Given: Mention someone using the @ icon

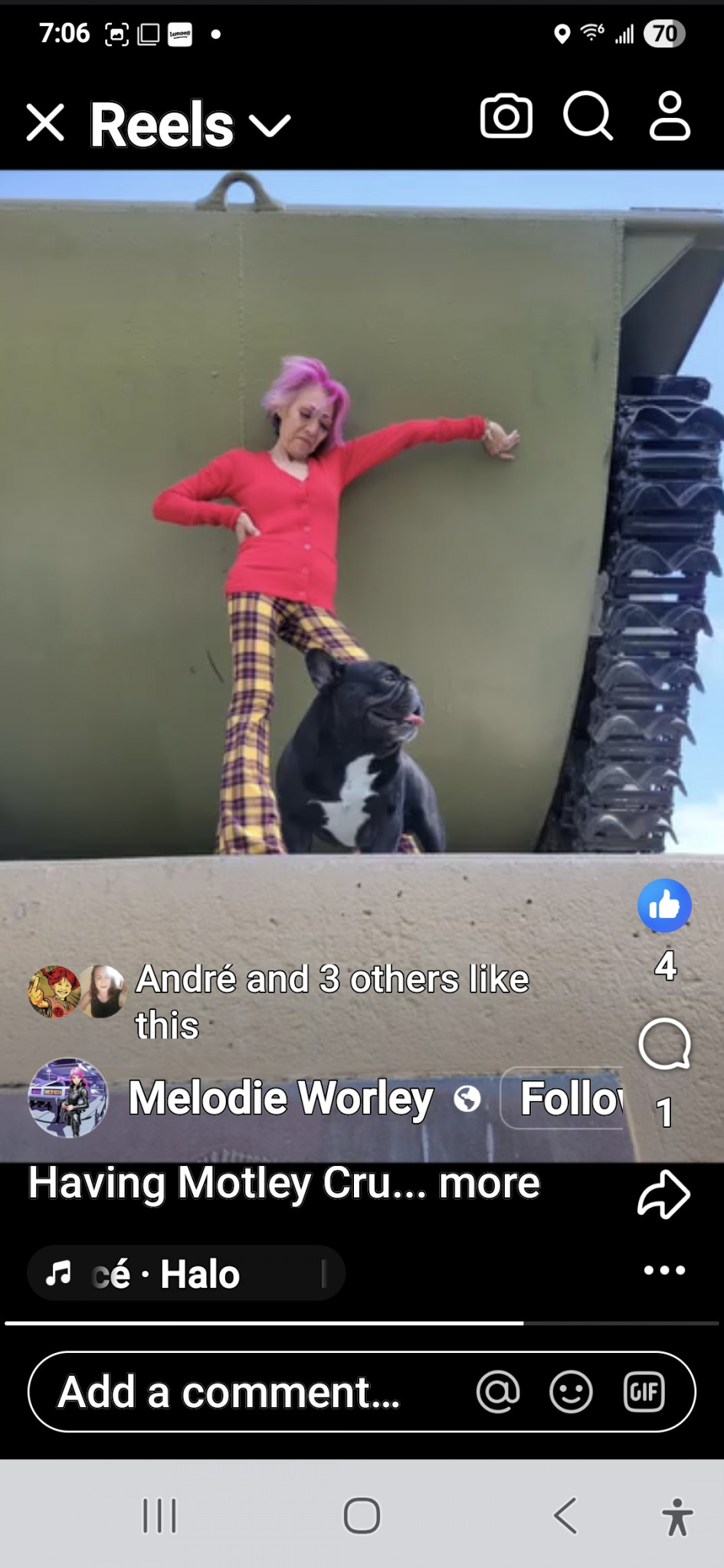Looking at the screenshot, I should click(x=498, y=1391).
